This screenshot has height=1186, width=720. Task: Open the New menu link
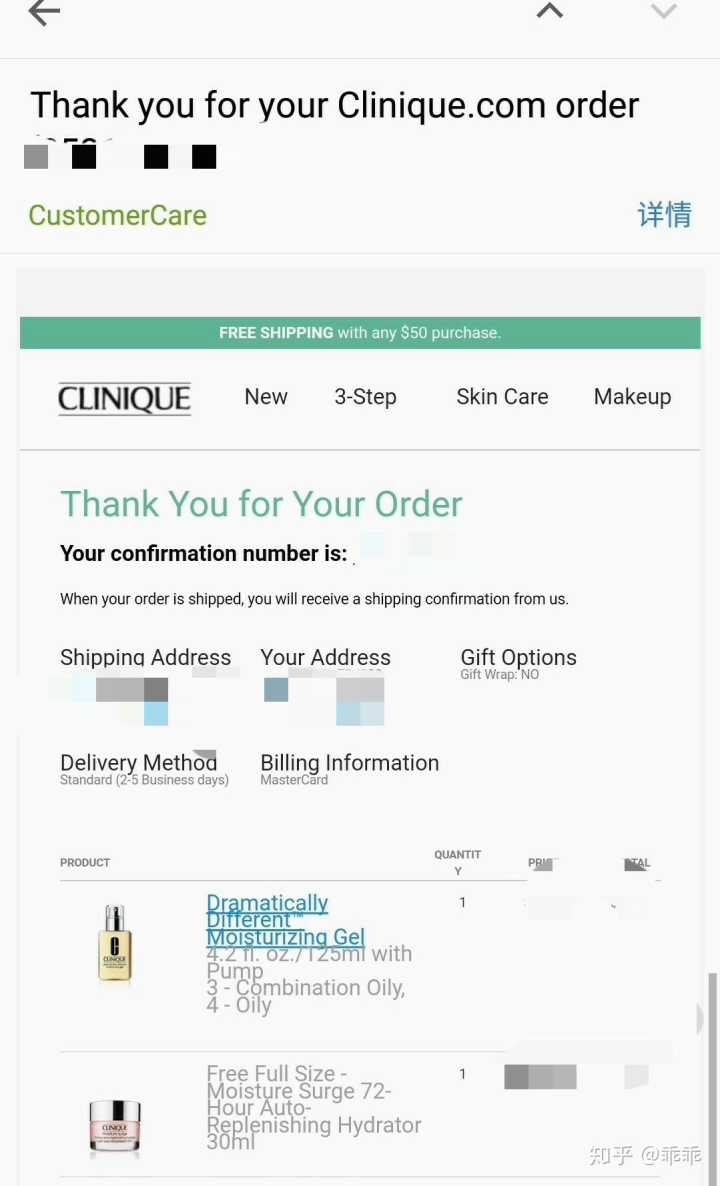pyautogui.click(x=266, y=397)
